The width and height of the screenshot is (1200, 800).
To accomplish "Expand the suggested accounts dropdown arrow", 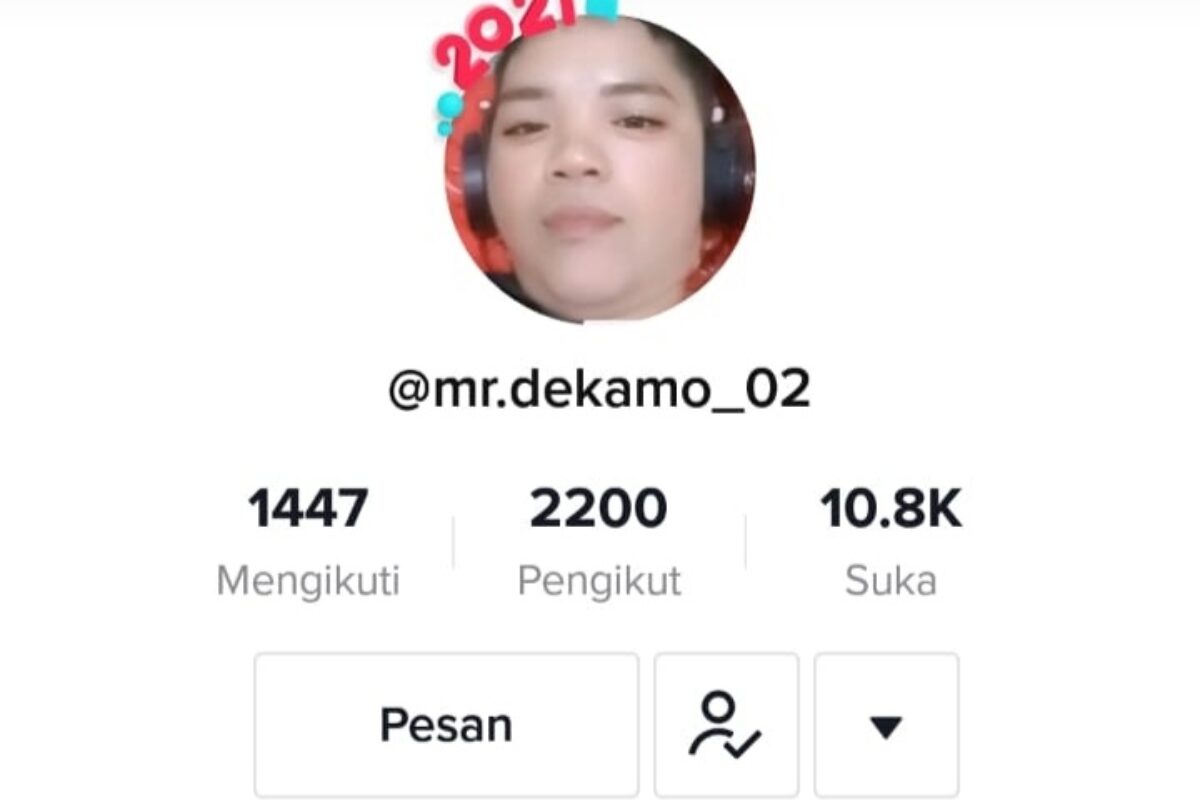I will pos(886,725).
